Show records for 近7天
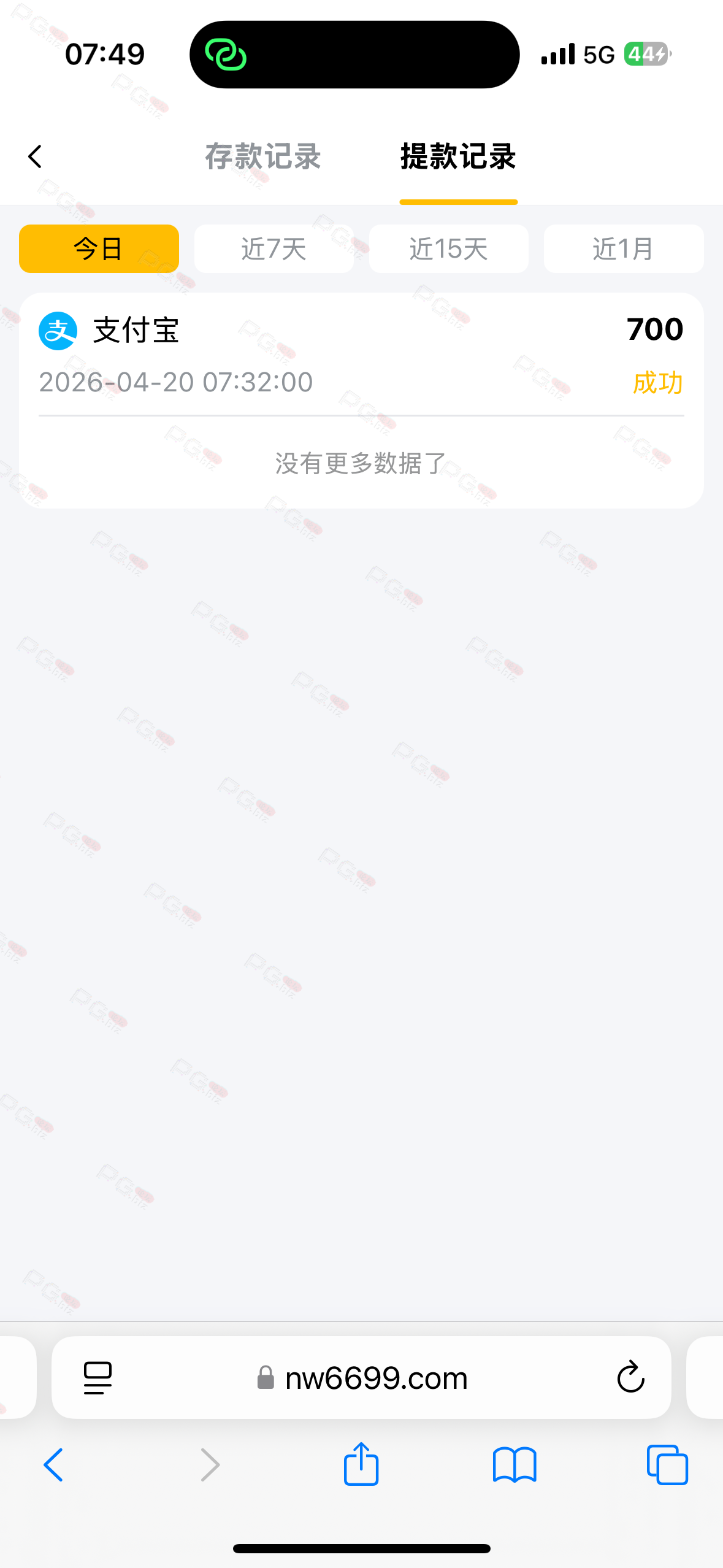This screenshot has width=723, height=1568. 274,248
